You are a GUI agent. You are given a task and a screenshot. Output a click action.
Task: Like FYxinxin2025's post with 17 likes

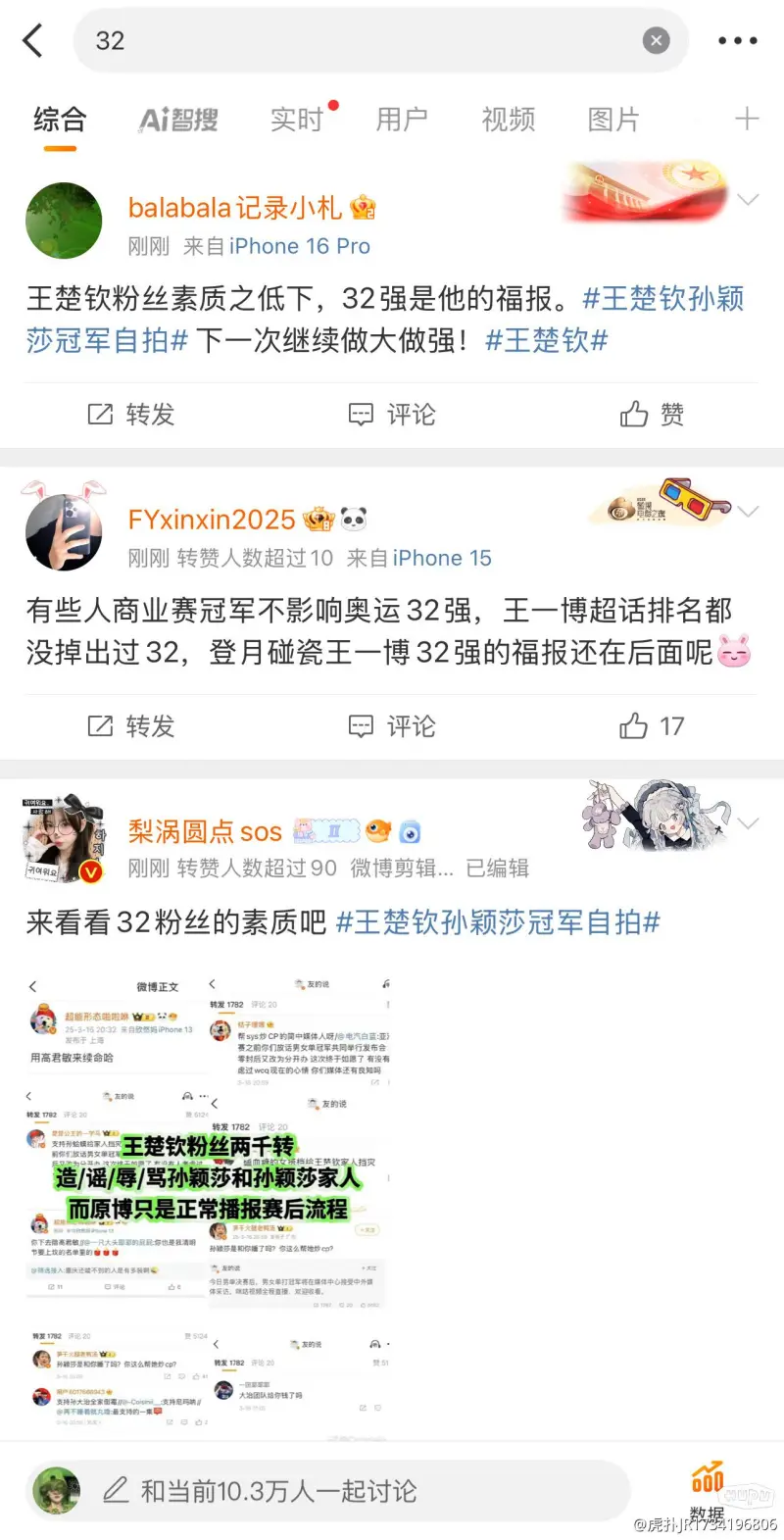(x=652, y=726)
